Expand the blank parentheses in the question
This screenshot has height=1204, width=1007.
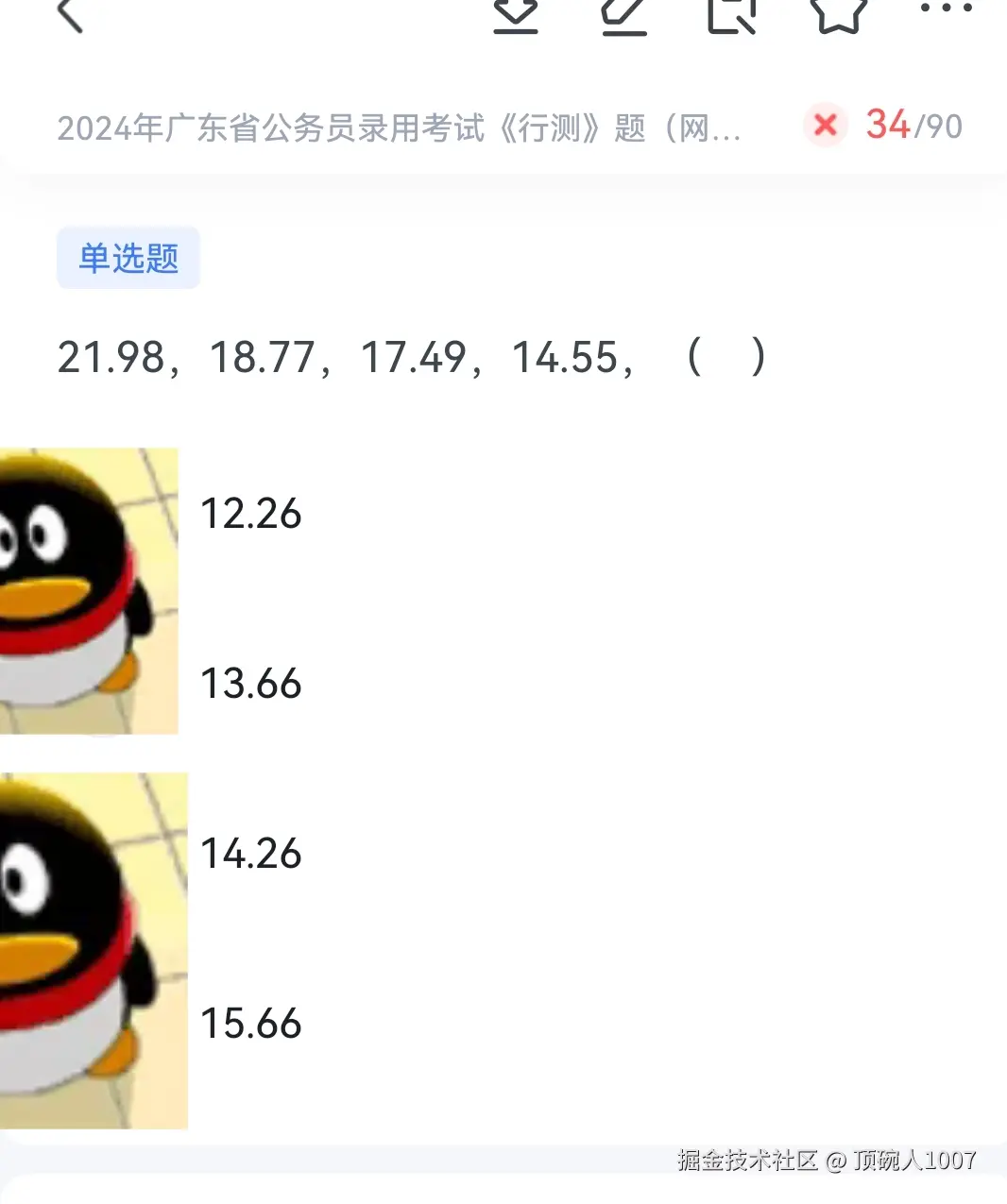(725, 358)
